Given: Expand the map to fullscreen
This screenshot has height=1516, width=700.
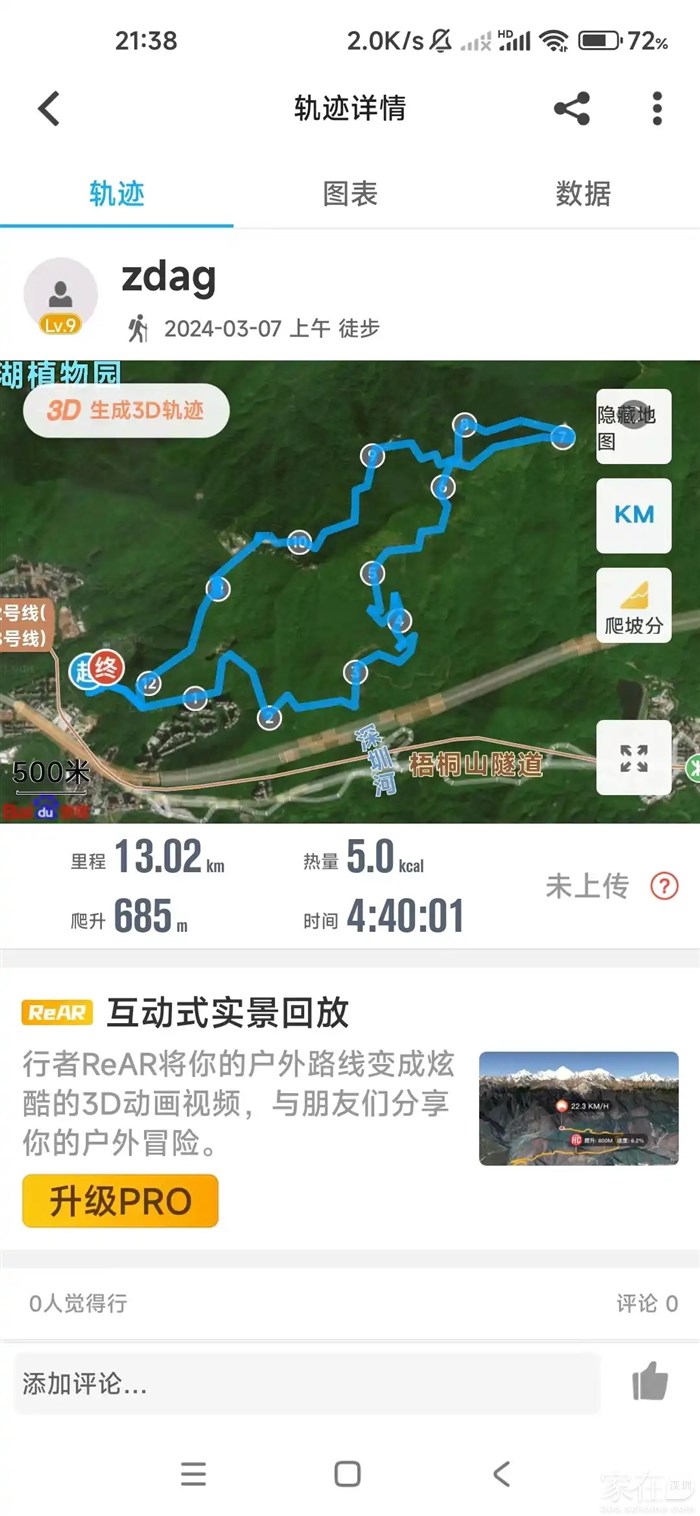Looking at the screenshot, I should click(x=633, y=758).
